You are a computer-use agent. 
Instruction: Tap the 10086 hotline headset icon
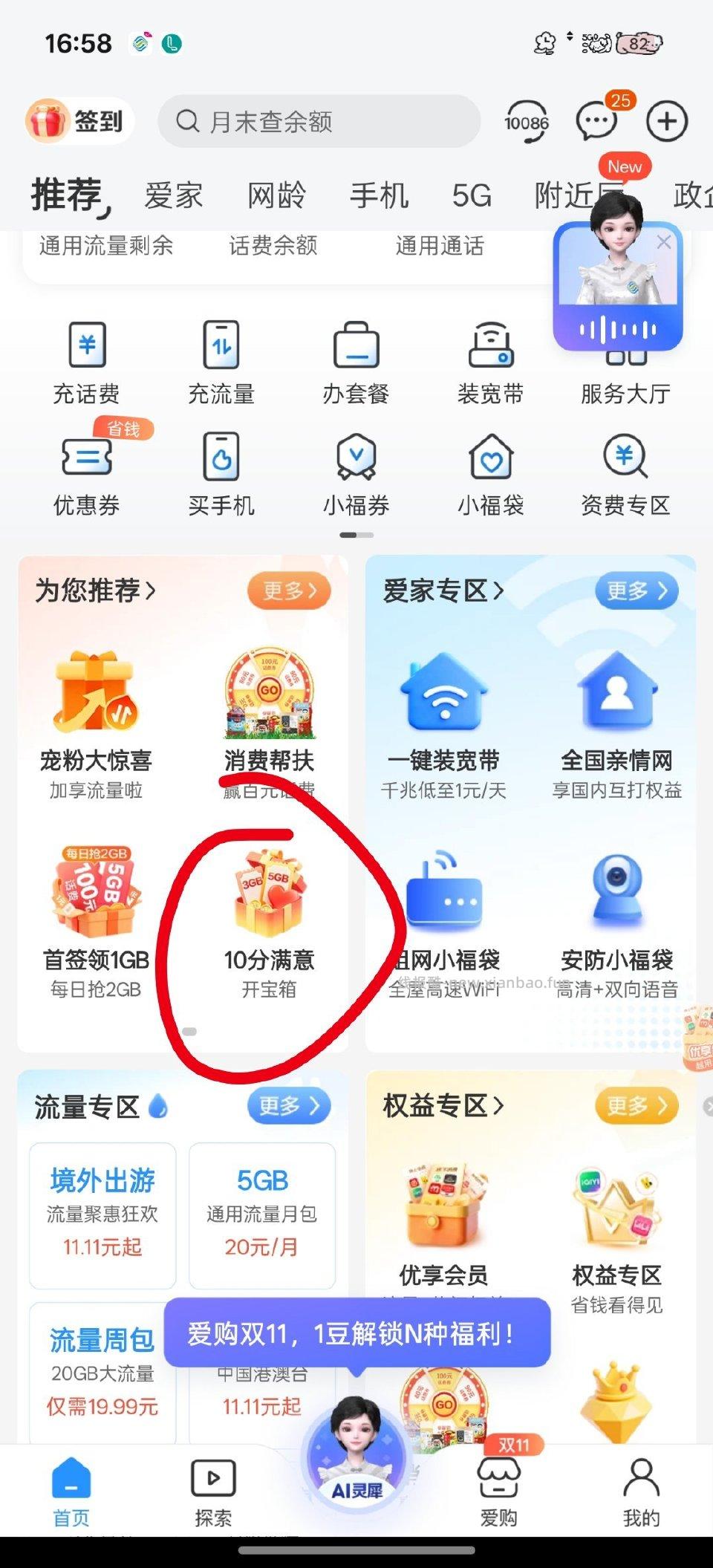[527, 121]
